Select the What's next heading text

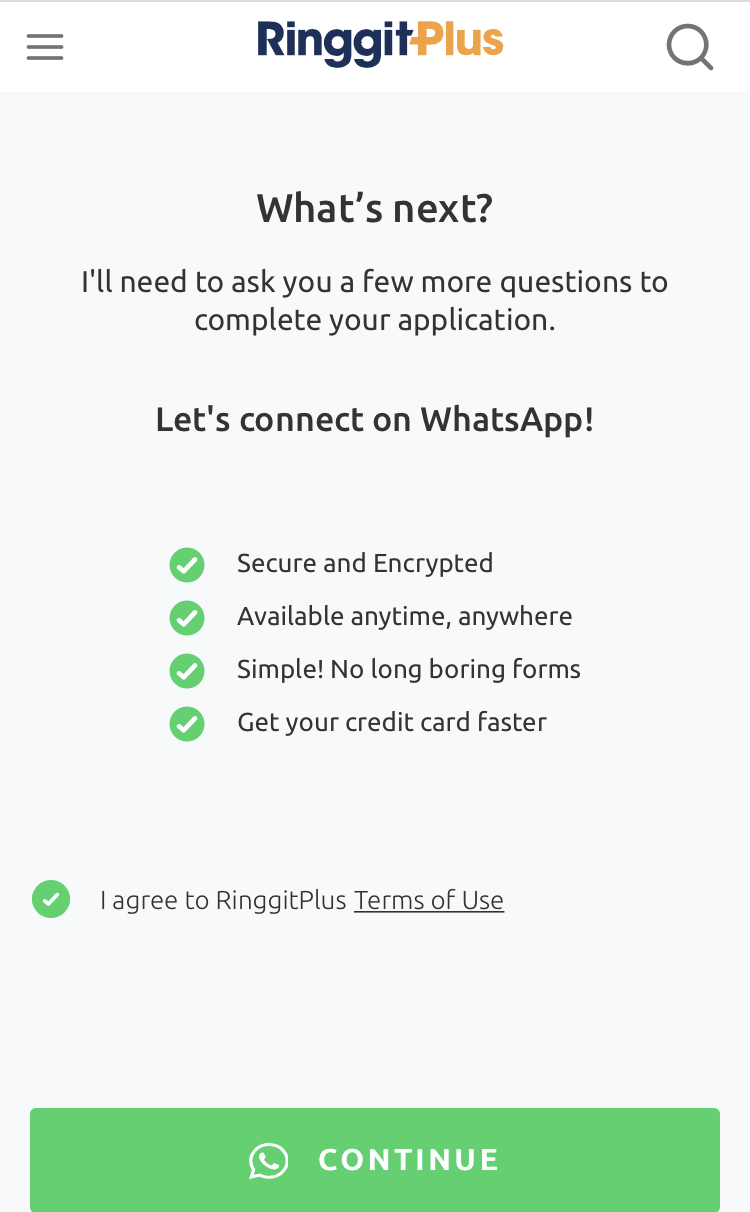tap(374, 208)
